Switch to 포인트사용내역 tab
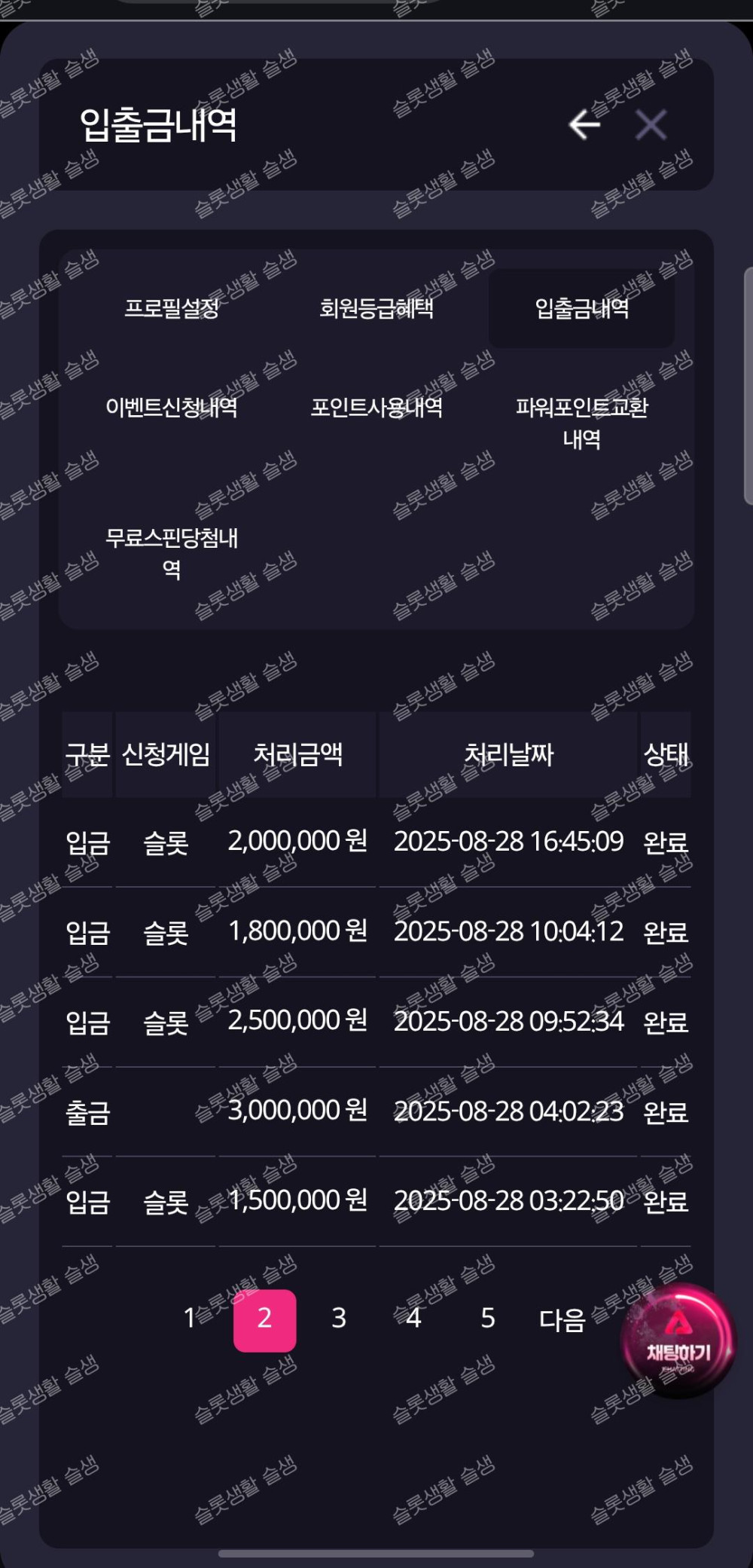 (x=376, y=408)
